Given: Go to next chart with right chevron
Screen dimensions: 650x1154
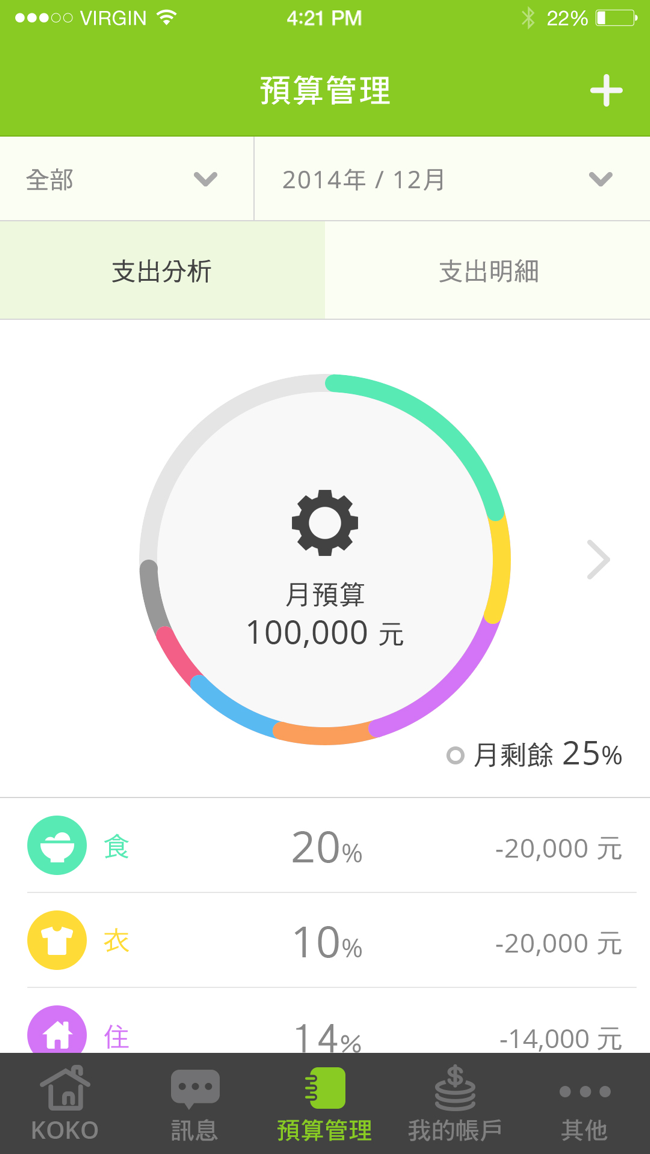Looking at the screenshot, I should pos(598,560).
